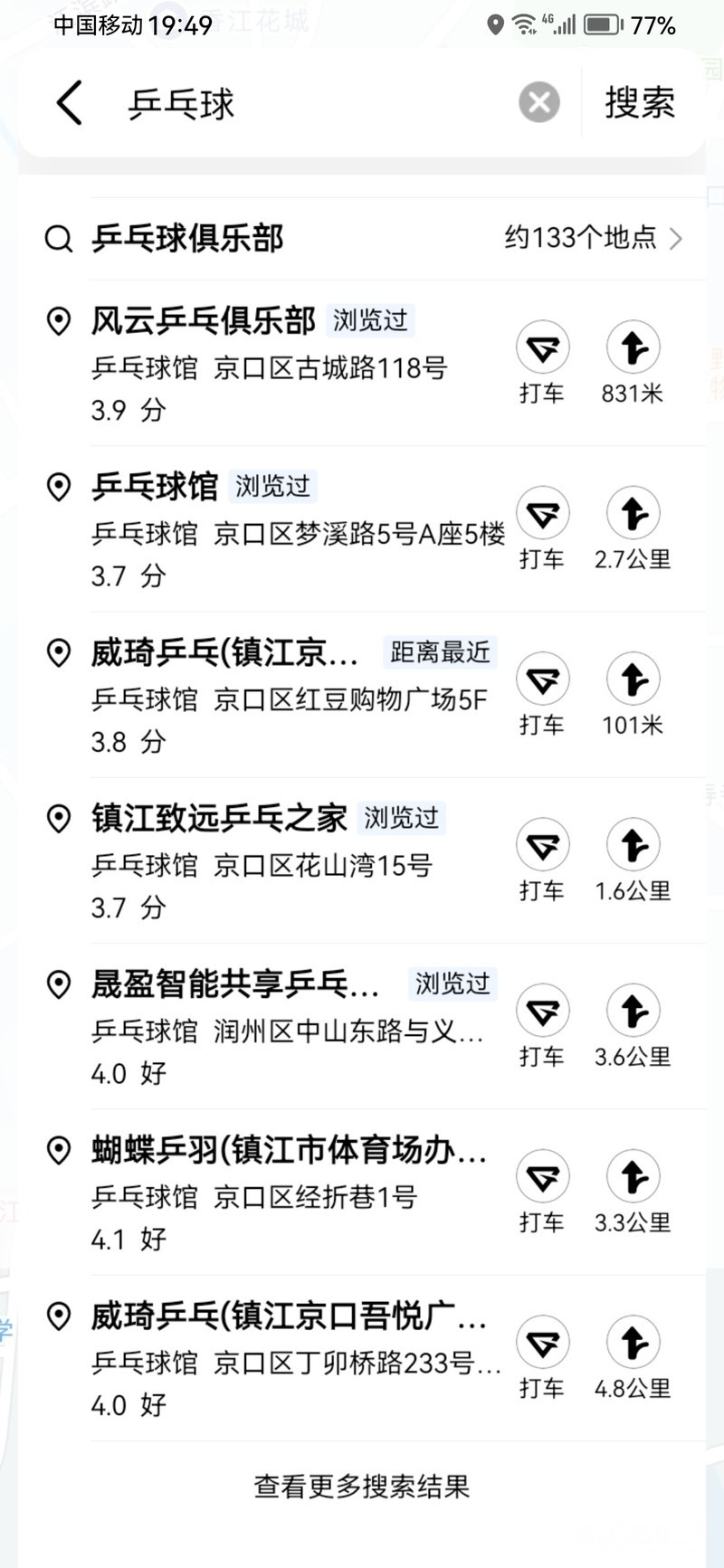The image size is (724, 1568).
Task: Book a ride to 蝴蝶乒羽
Action: pos(542,1192)
